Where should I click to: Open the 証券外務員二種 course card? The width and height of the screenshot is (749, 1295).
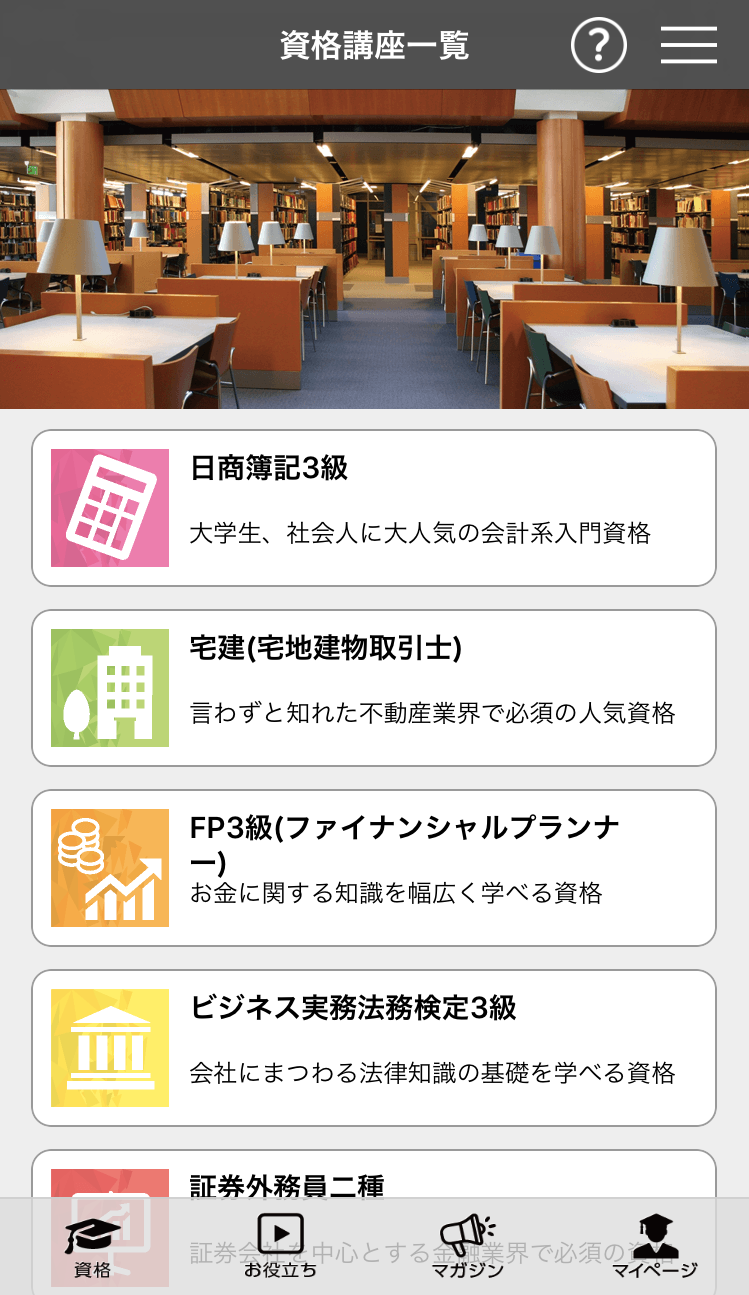(x=374, y=1174)
